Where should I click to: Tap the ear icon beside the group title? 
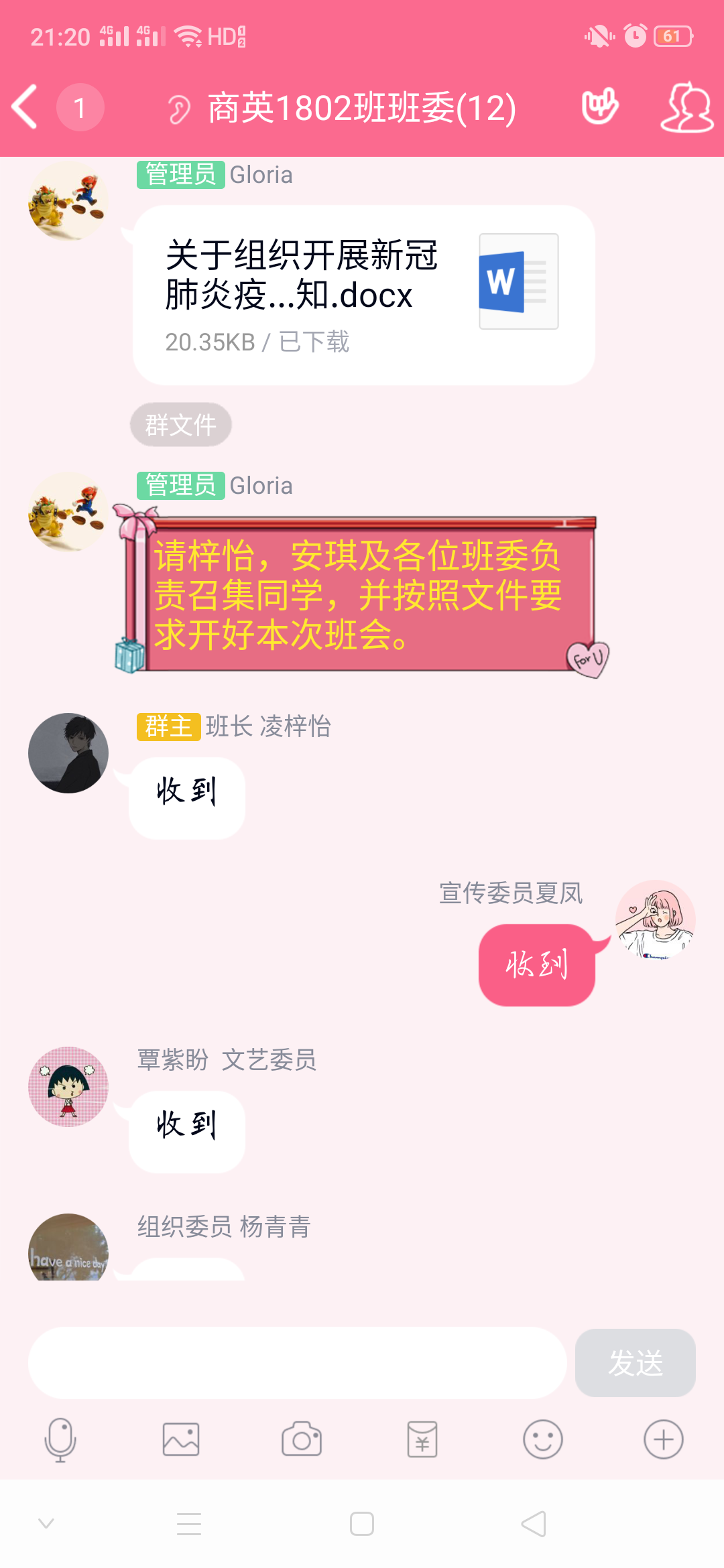(x=178, y=109)
